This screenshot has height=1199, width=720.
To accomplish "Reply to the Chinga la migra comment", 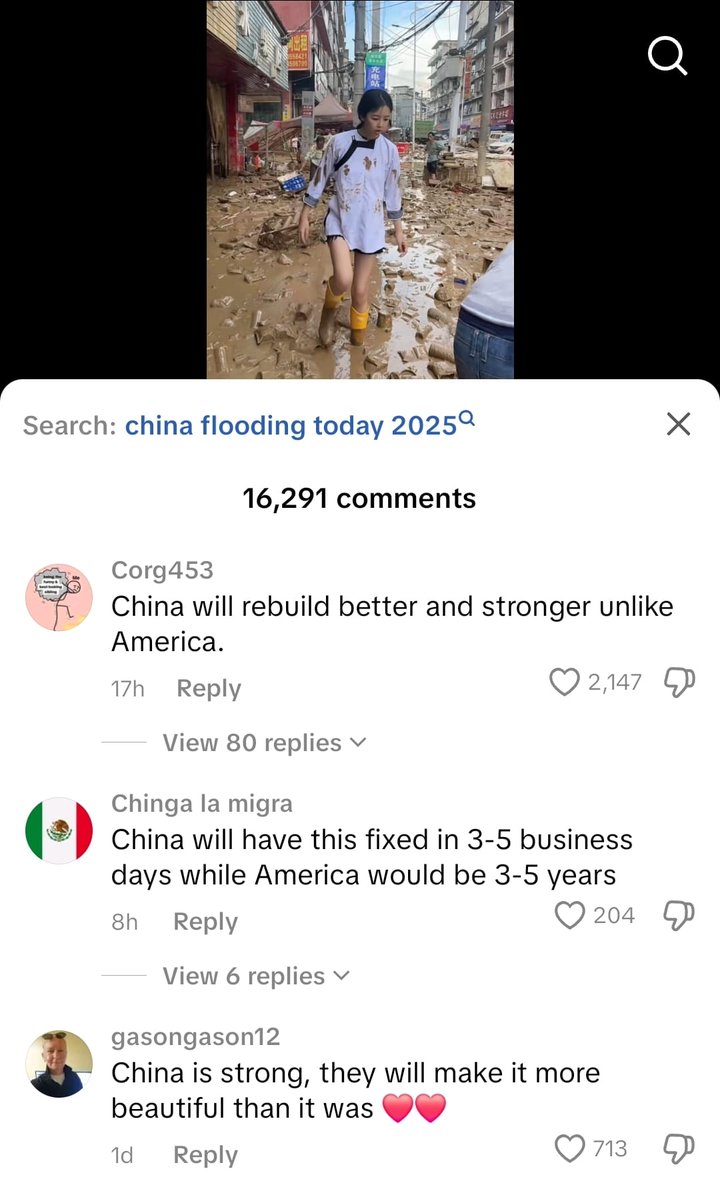I will coord(205,921).
